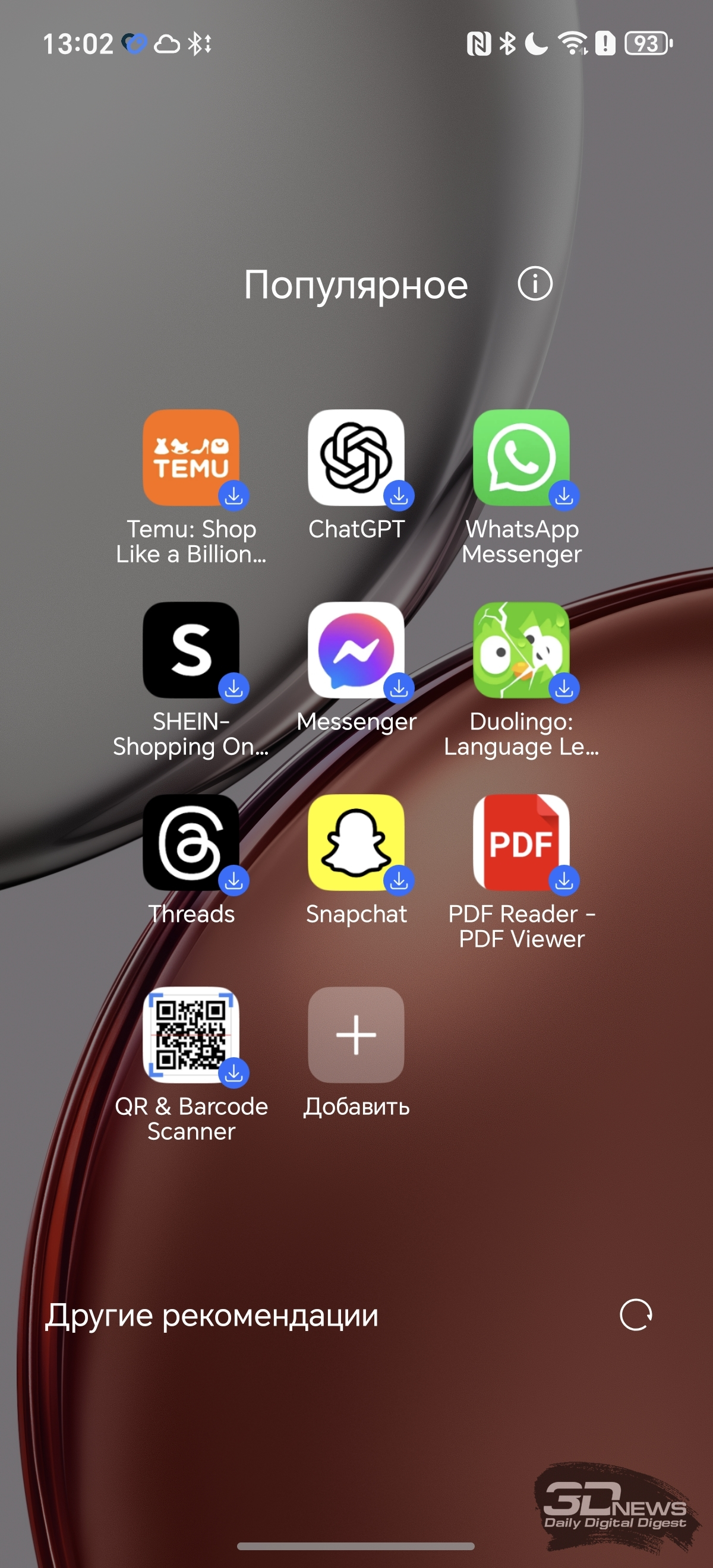Open Duolingo language learning app
The height and width of the screenshot is (1568, 713).
pos(521,650)
